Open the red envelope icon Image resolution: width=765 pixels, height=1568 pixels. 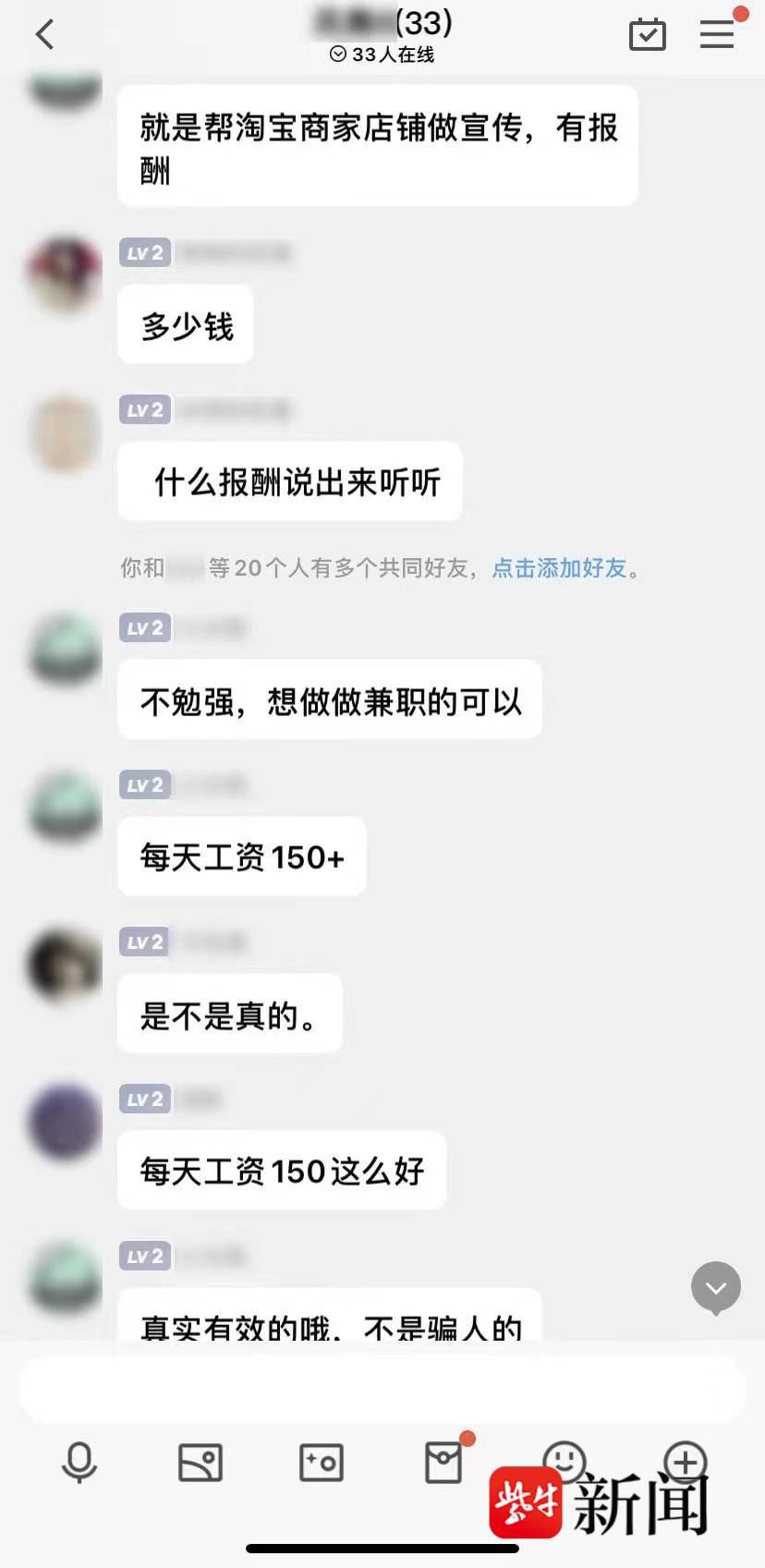[x=443, y=1463]
